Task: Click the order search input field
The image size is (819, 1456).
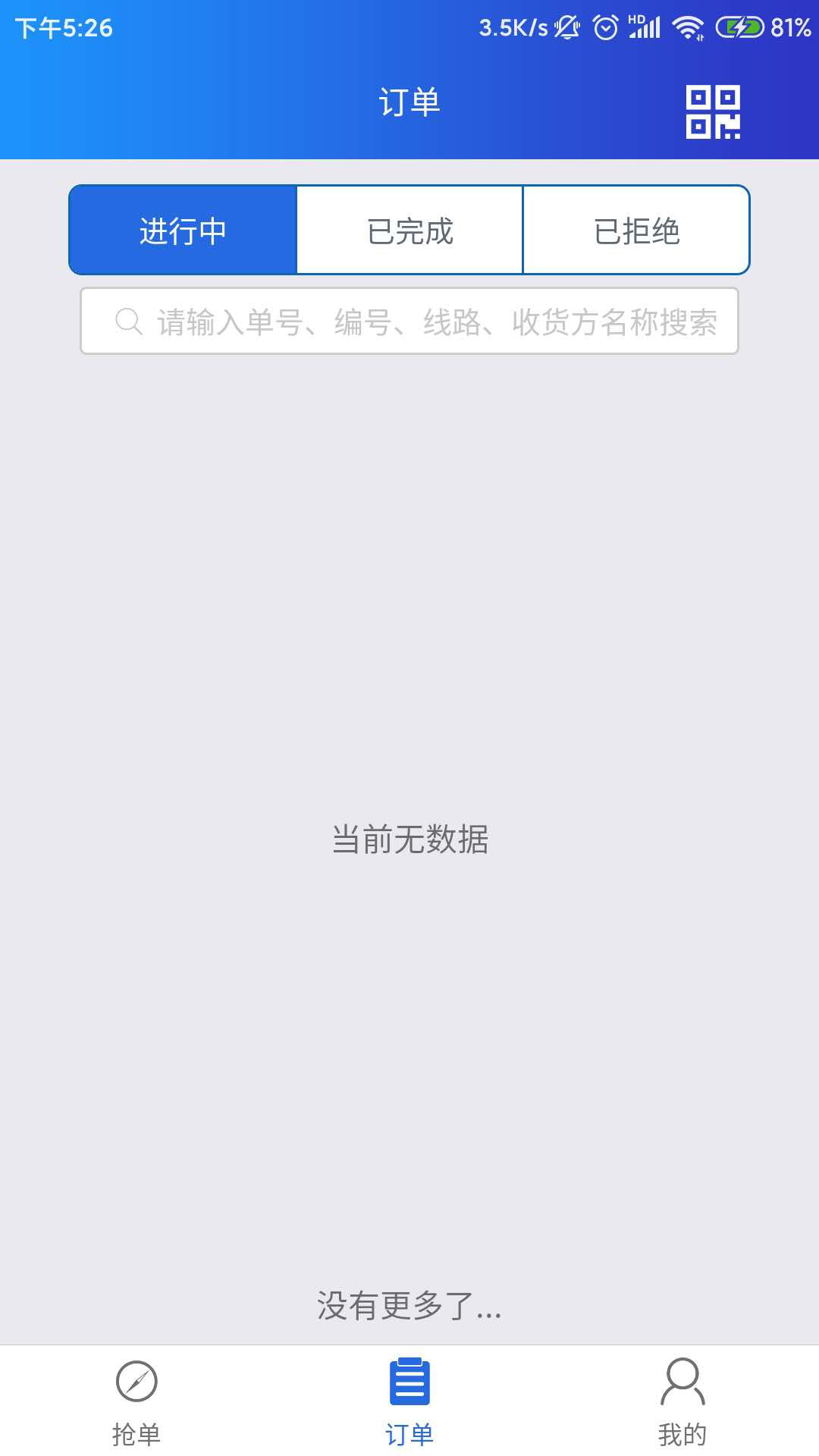Action: 409,322
